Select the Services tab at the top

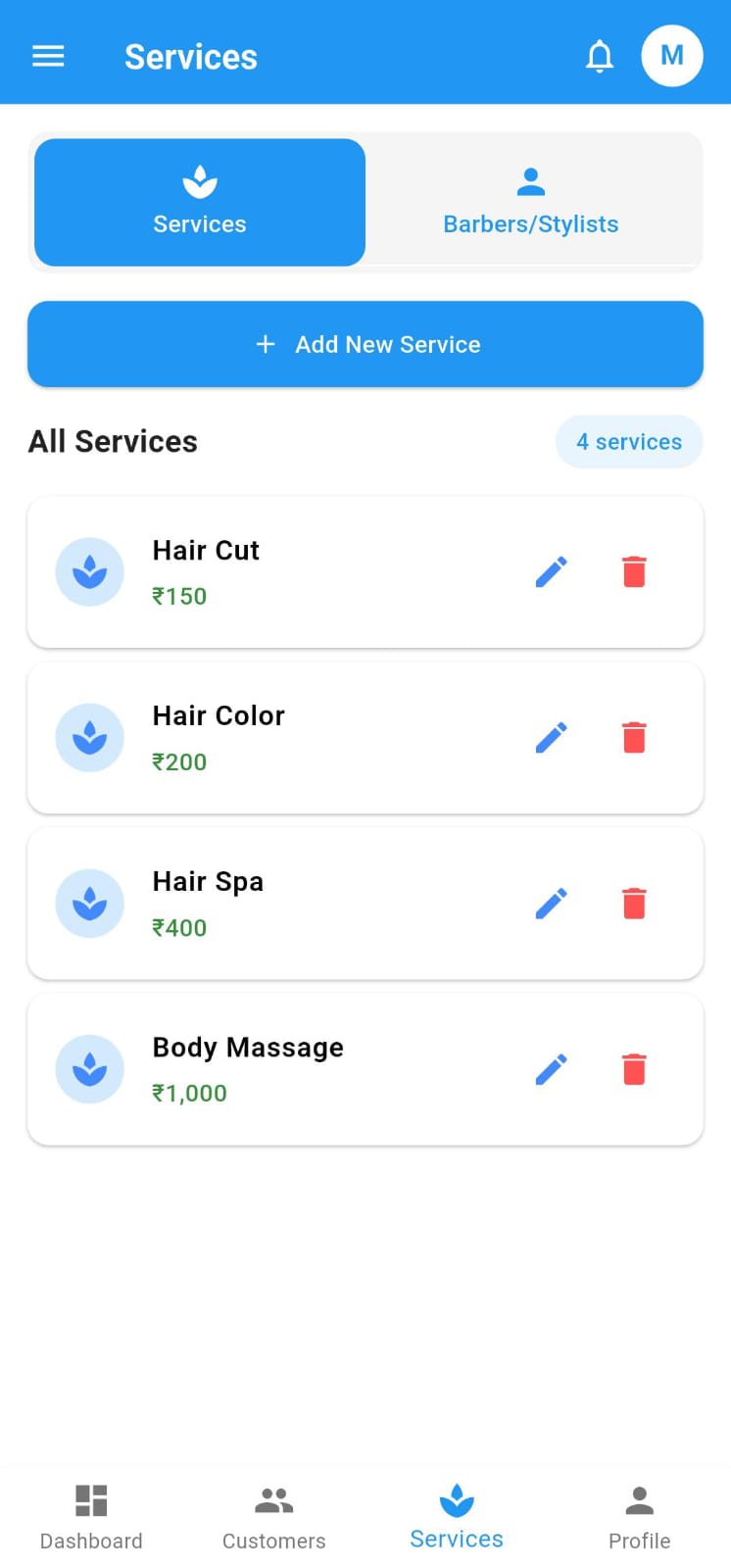(x=199, y=202)
